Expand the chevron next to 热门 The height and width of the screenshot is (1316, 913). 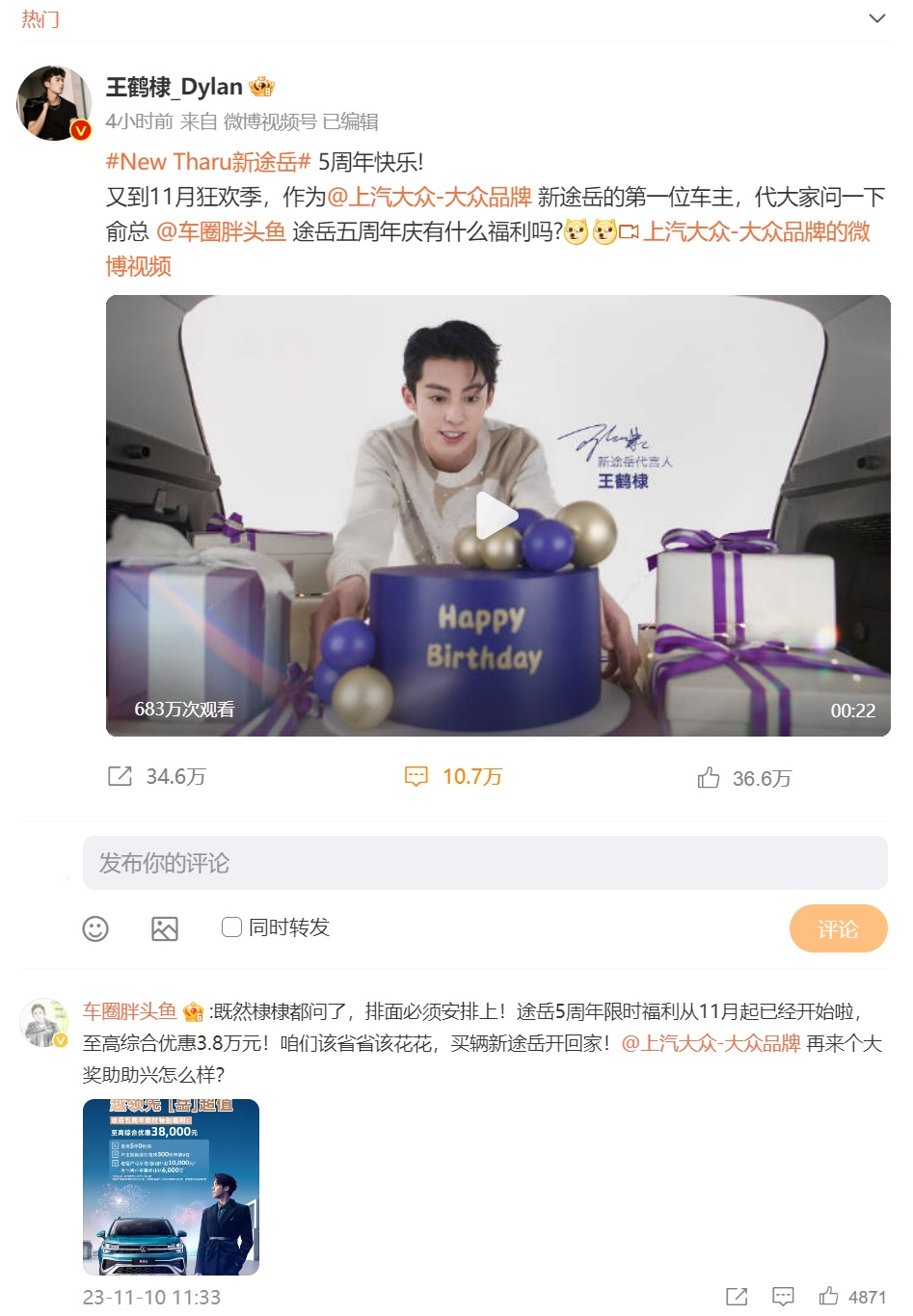point(876,18)
